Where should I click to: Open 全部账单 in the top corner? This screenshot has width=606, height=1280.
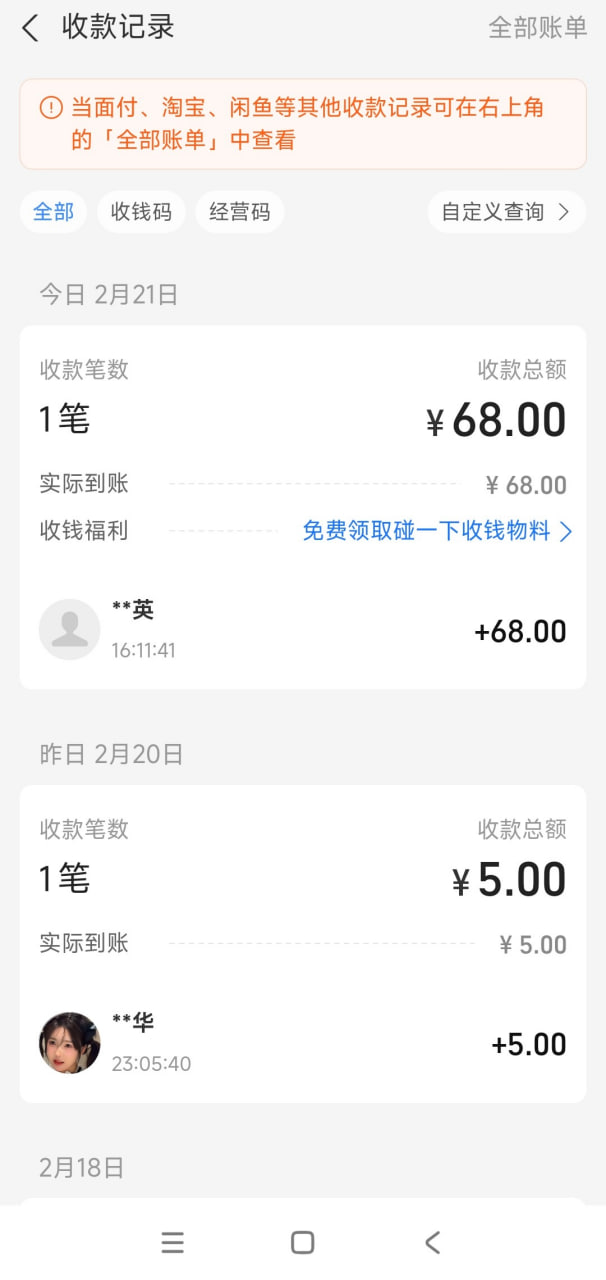(537, 28)
